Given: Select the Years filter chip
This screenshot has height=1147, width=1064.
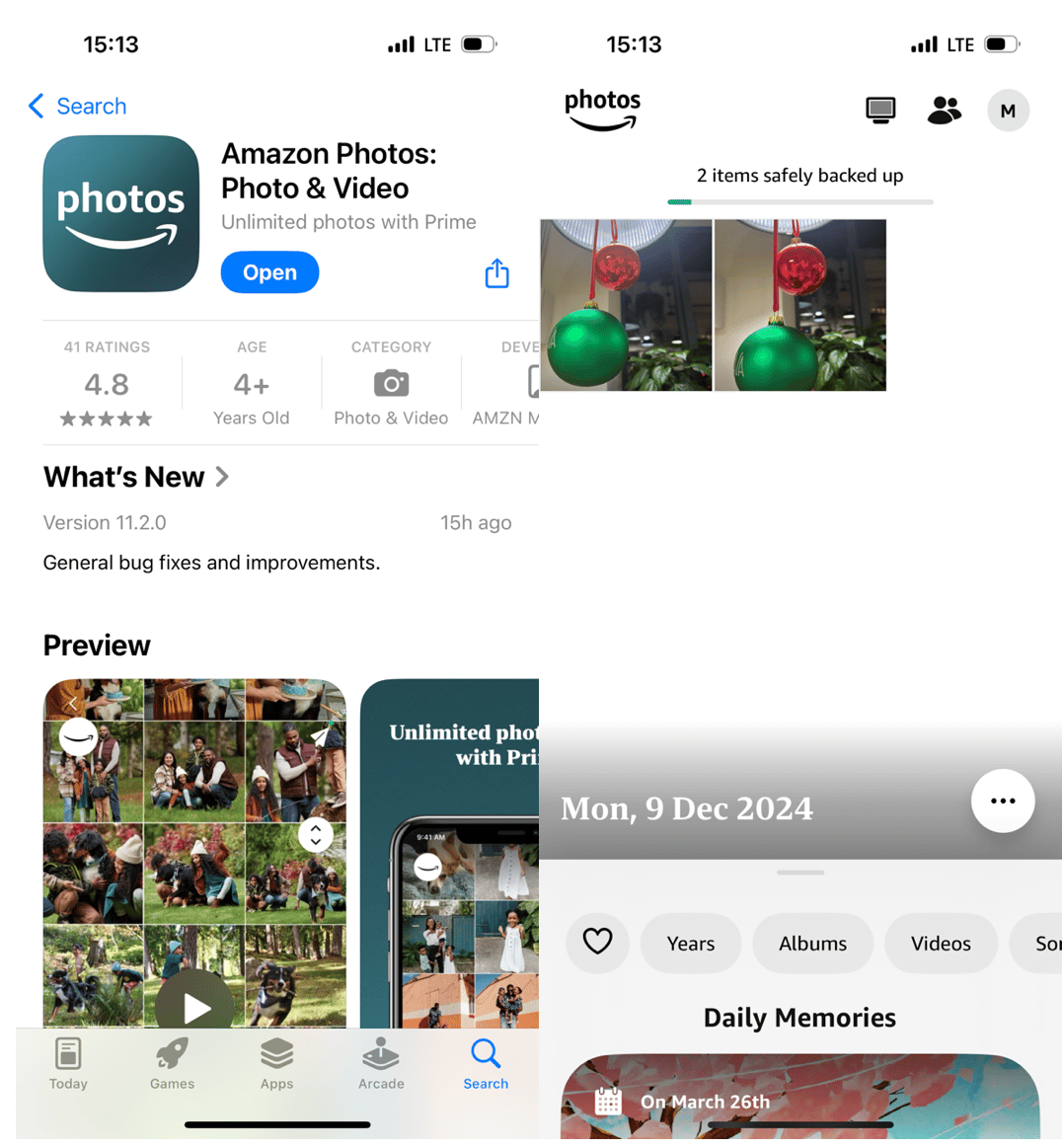Looking at the screenshot, I should [690, 943].
